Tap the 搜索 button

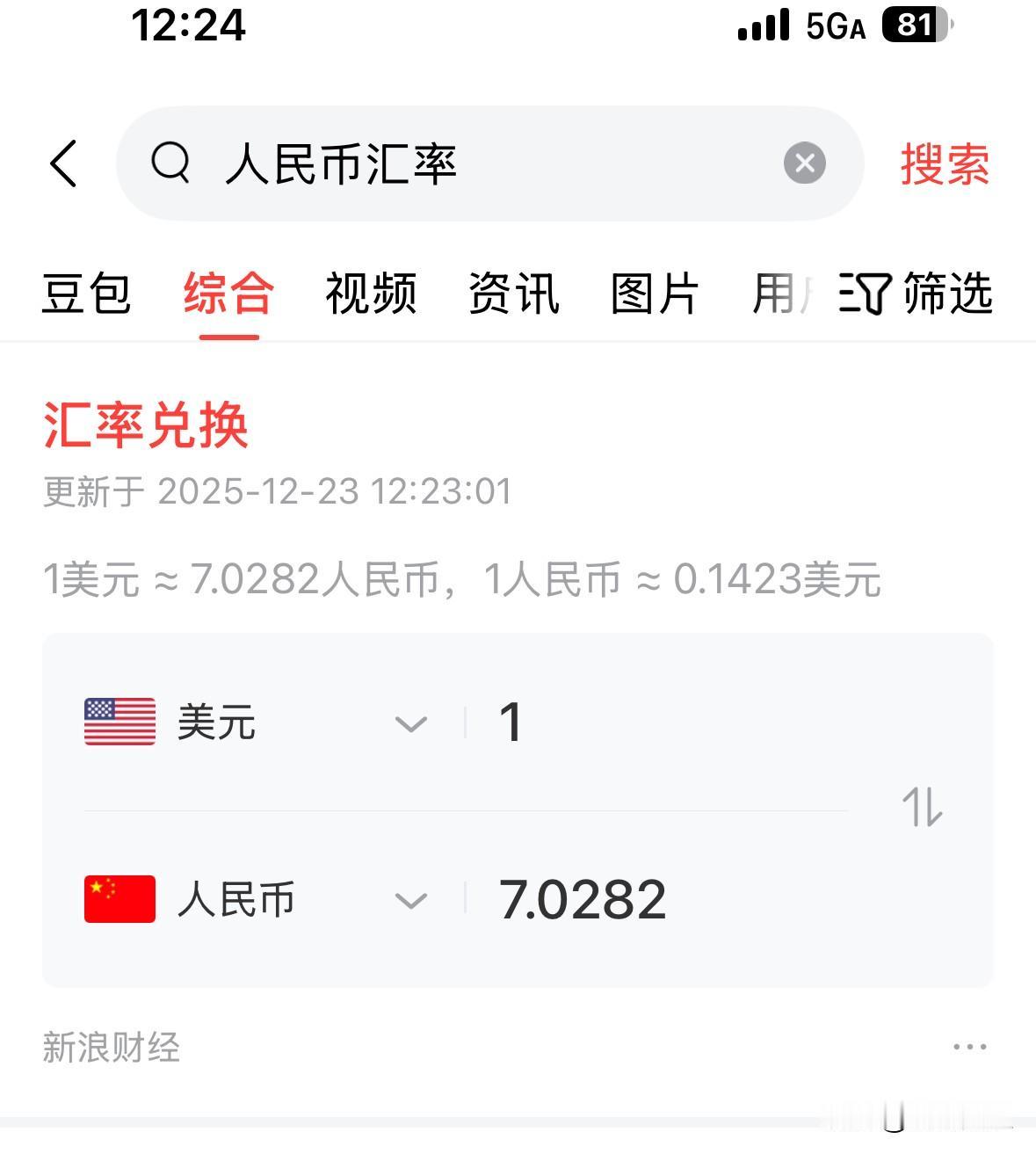pos(942,164)
